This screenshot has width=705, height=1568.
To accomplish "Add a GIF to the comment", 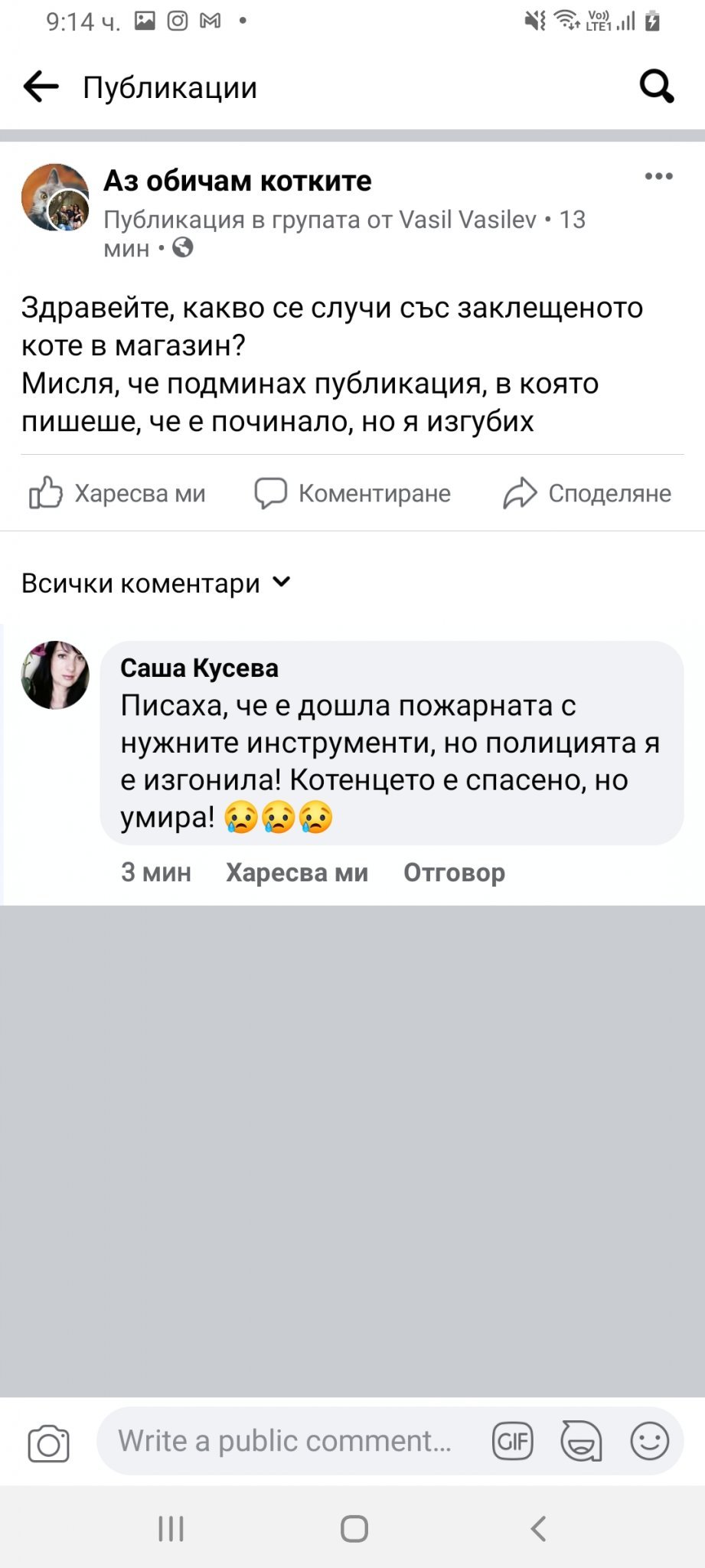I will [x=513, y=1442].
